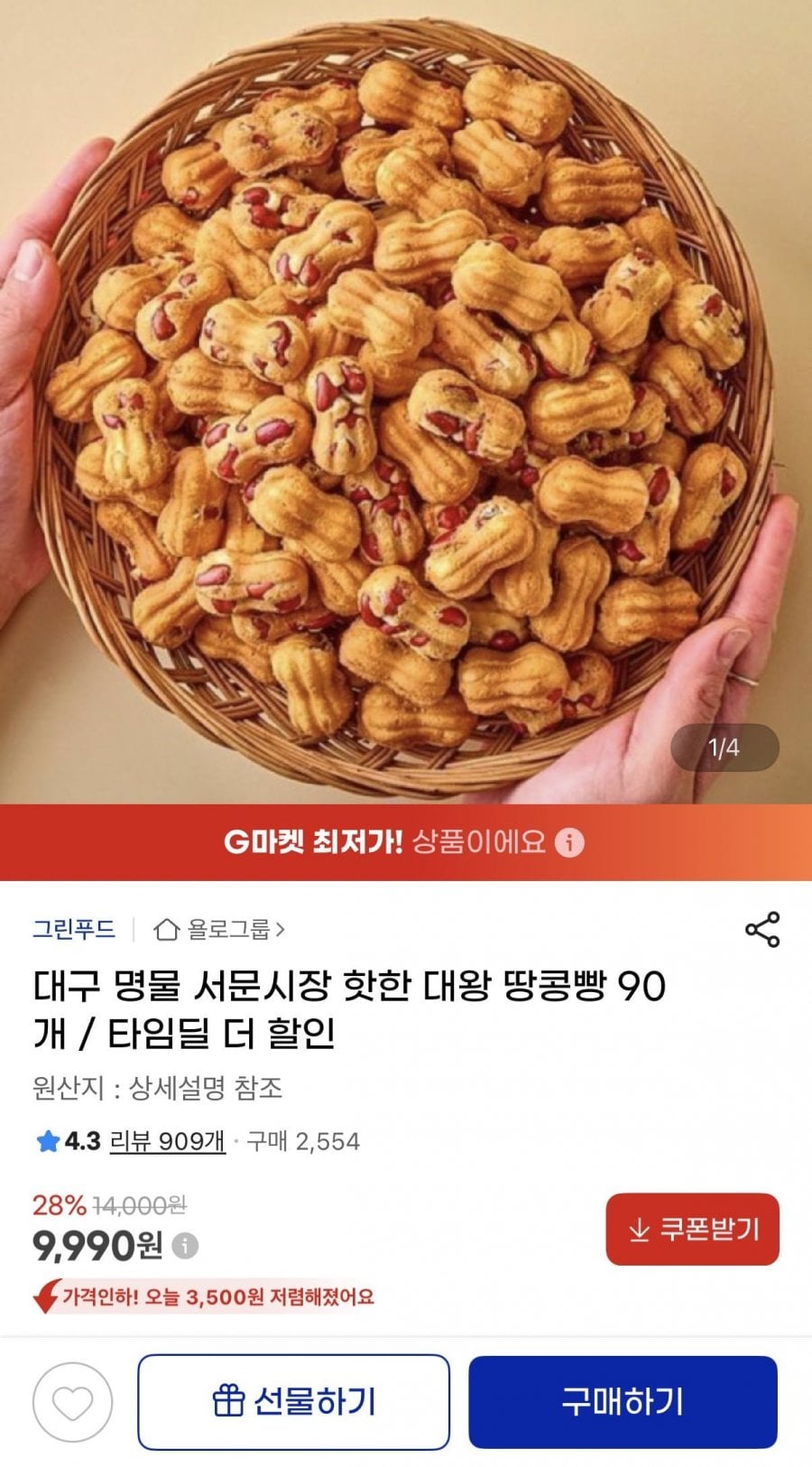Viewport: 812px width, 1467px height.
Task: Open the 욜로그룹 mini shop
Action: (221, 929)
